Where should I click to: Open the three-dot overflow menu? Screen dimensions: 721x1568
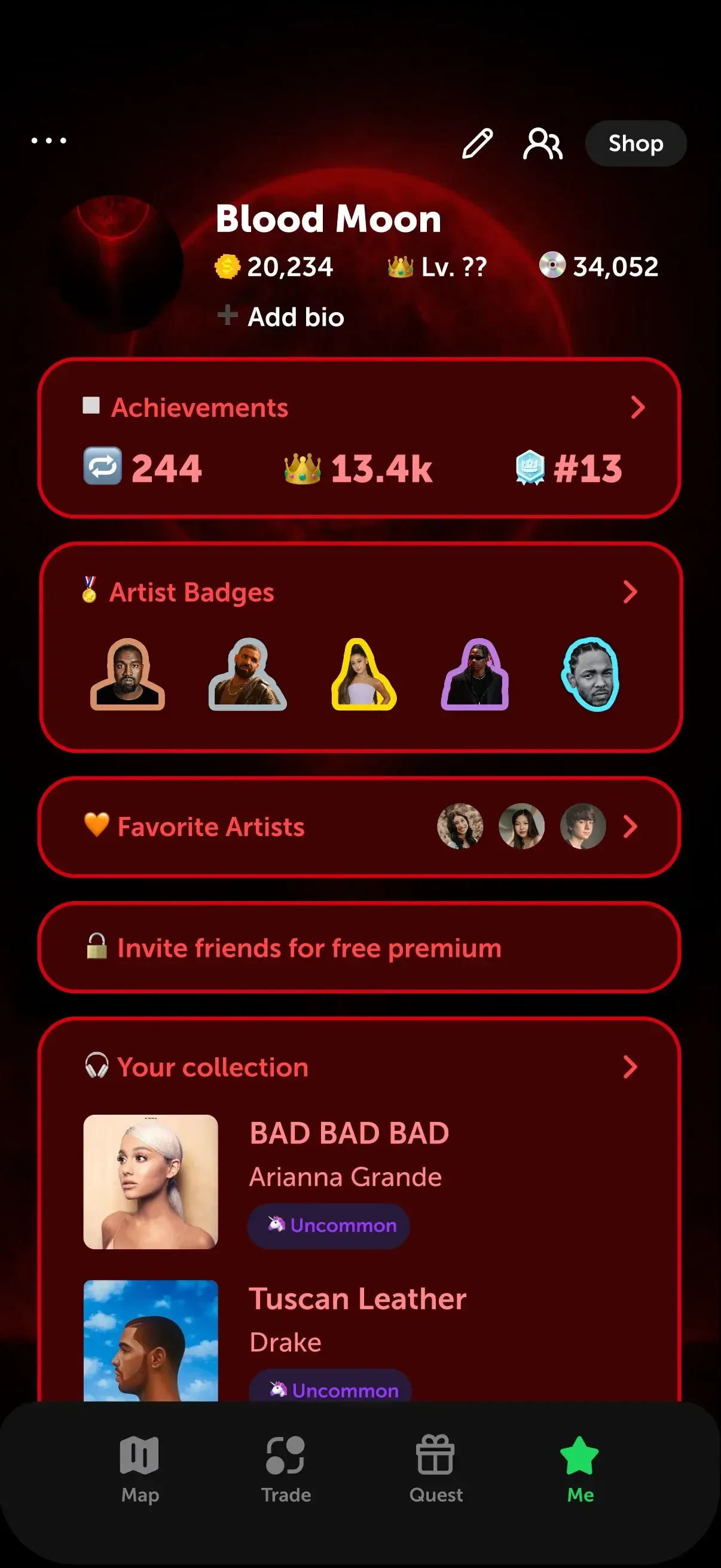click(x=48, y=141)
